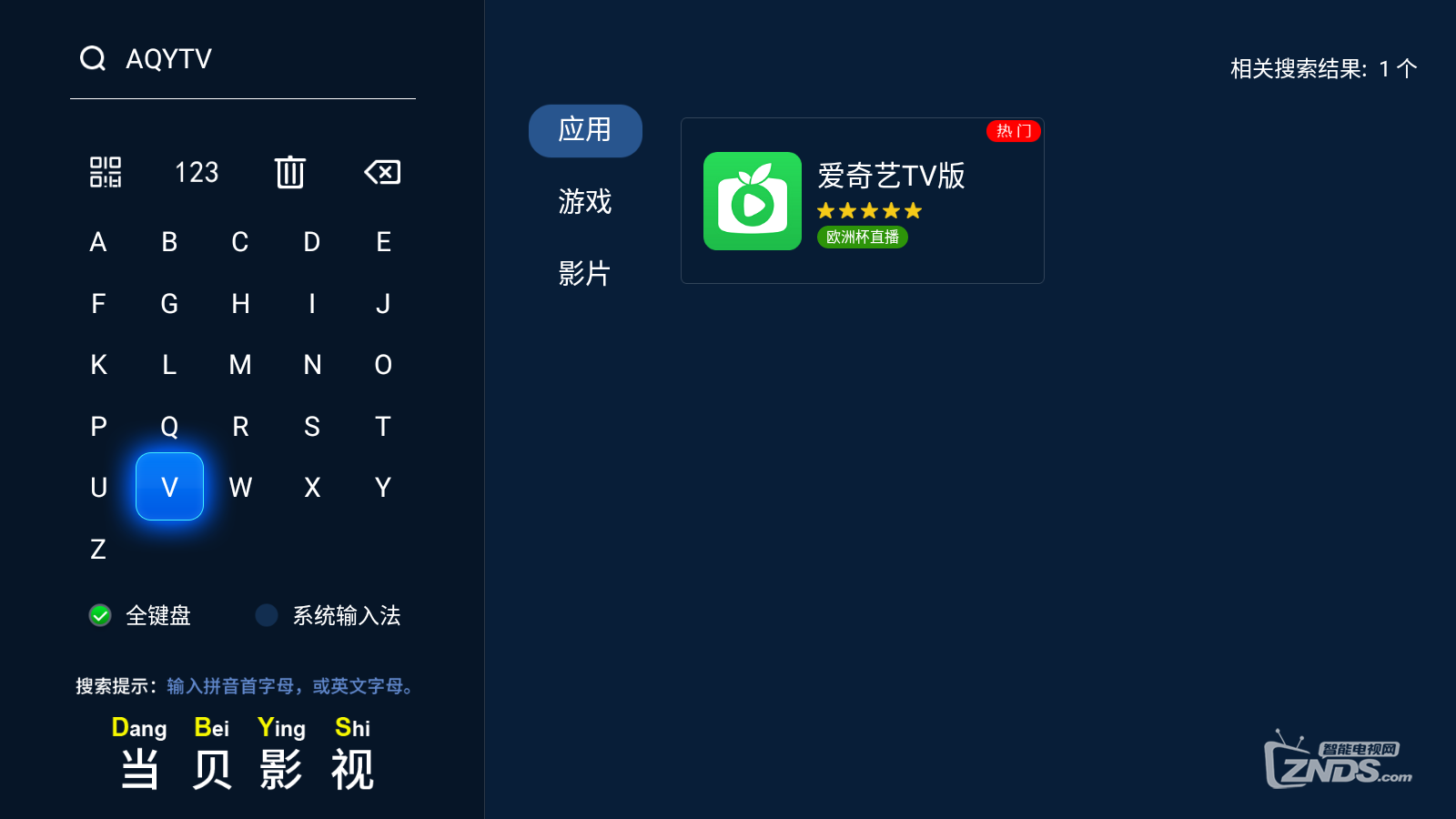Tap the letter T key
Screen dimensions: 1456x819
[x=383, y=426]
